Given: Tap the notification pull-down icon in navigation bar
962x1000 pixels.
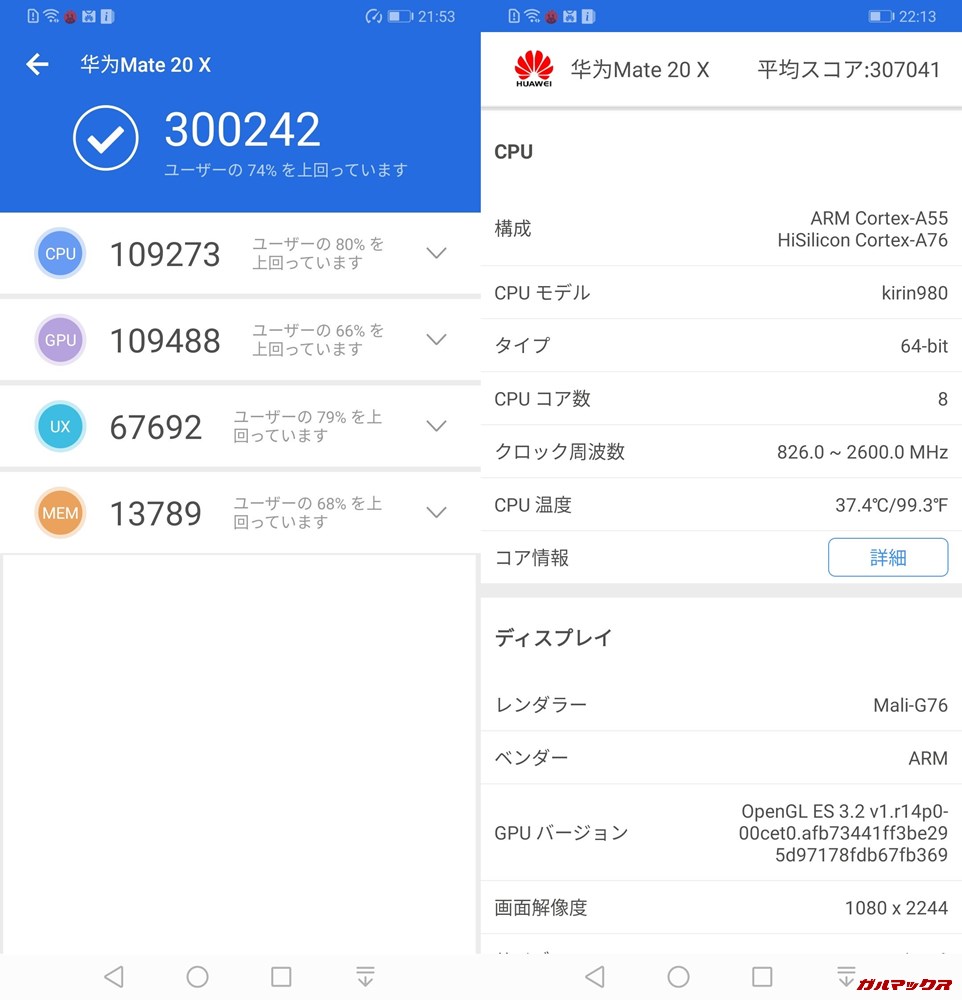Looking at the screenshot, I should (365, 976).
